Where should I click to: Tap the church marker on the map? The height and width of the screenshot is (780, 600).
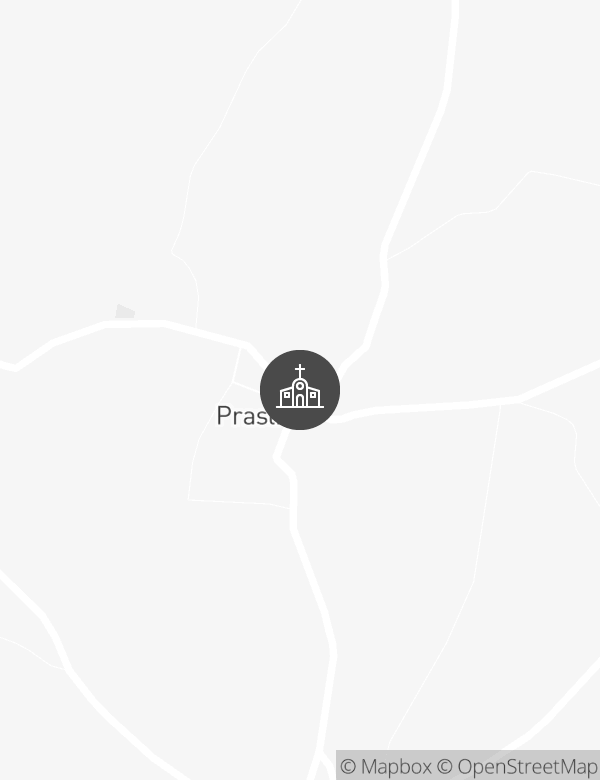pyautogui.click(x=300, y=390)
